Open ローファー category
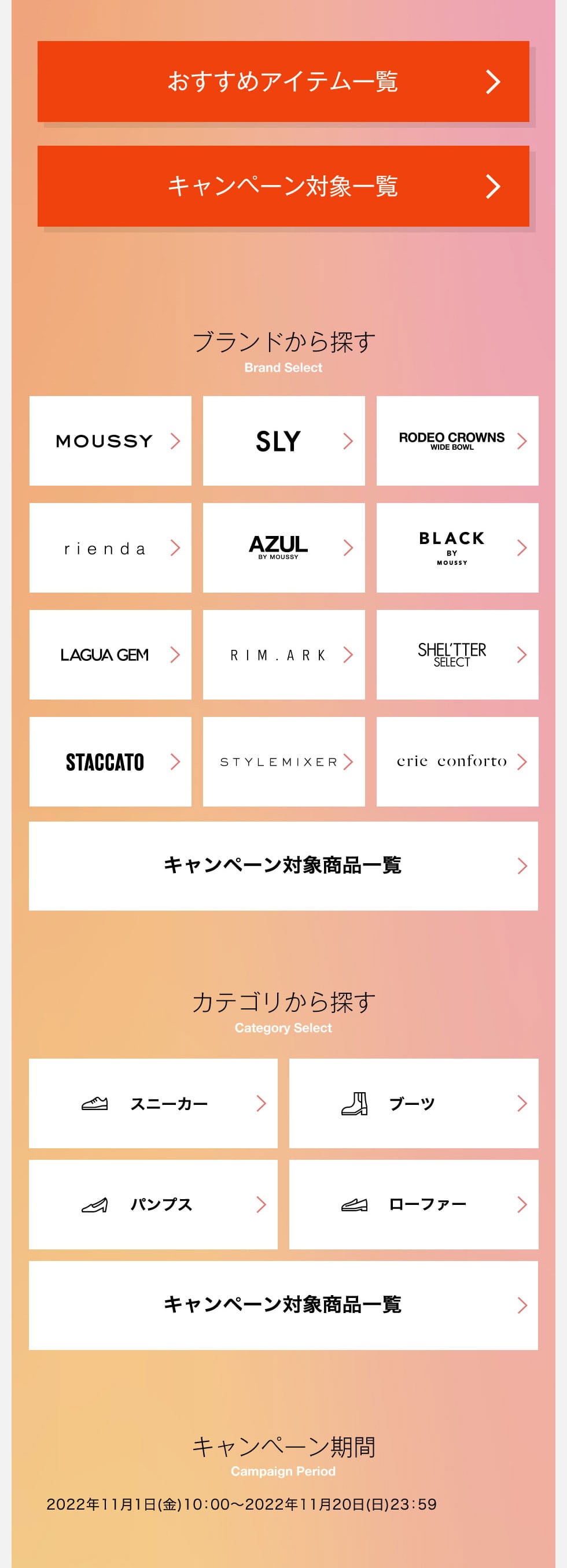The height and width of the screenshot is (1568, 567). click(x=414, y=1204)
